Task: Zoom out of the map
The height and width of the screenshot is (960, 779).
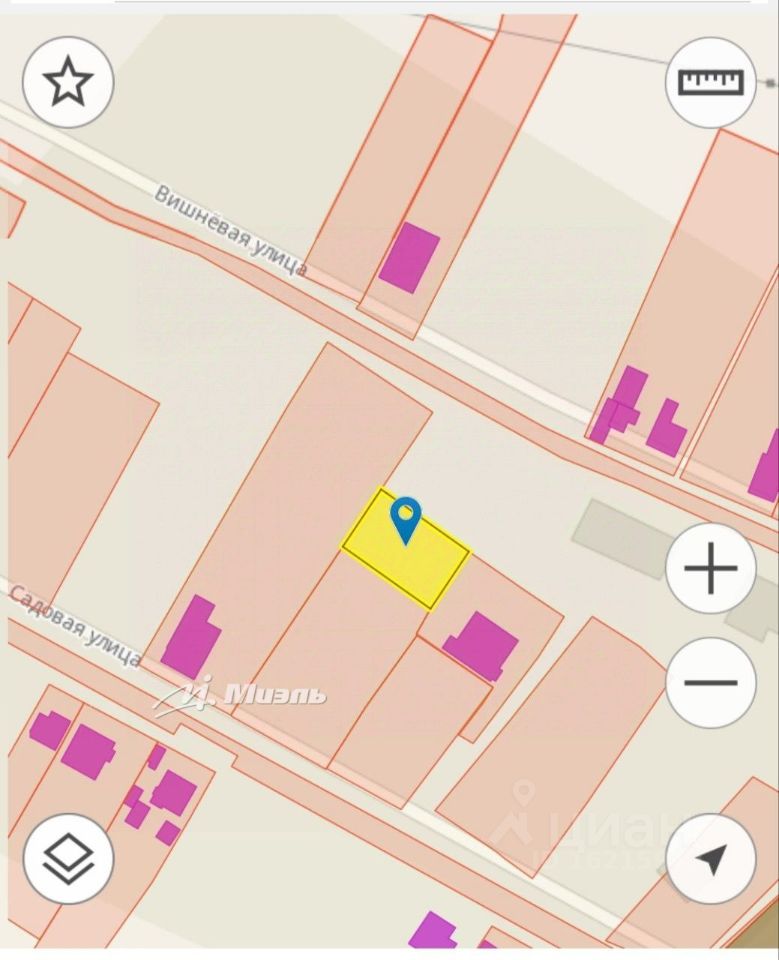Action: 711,683
